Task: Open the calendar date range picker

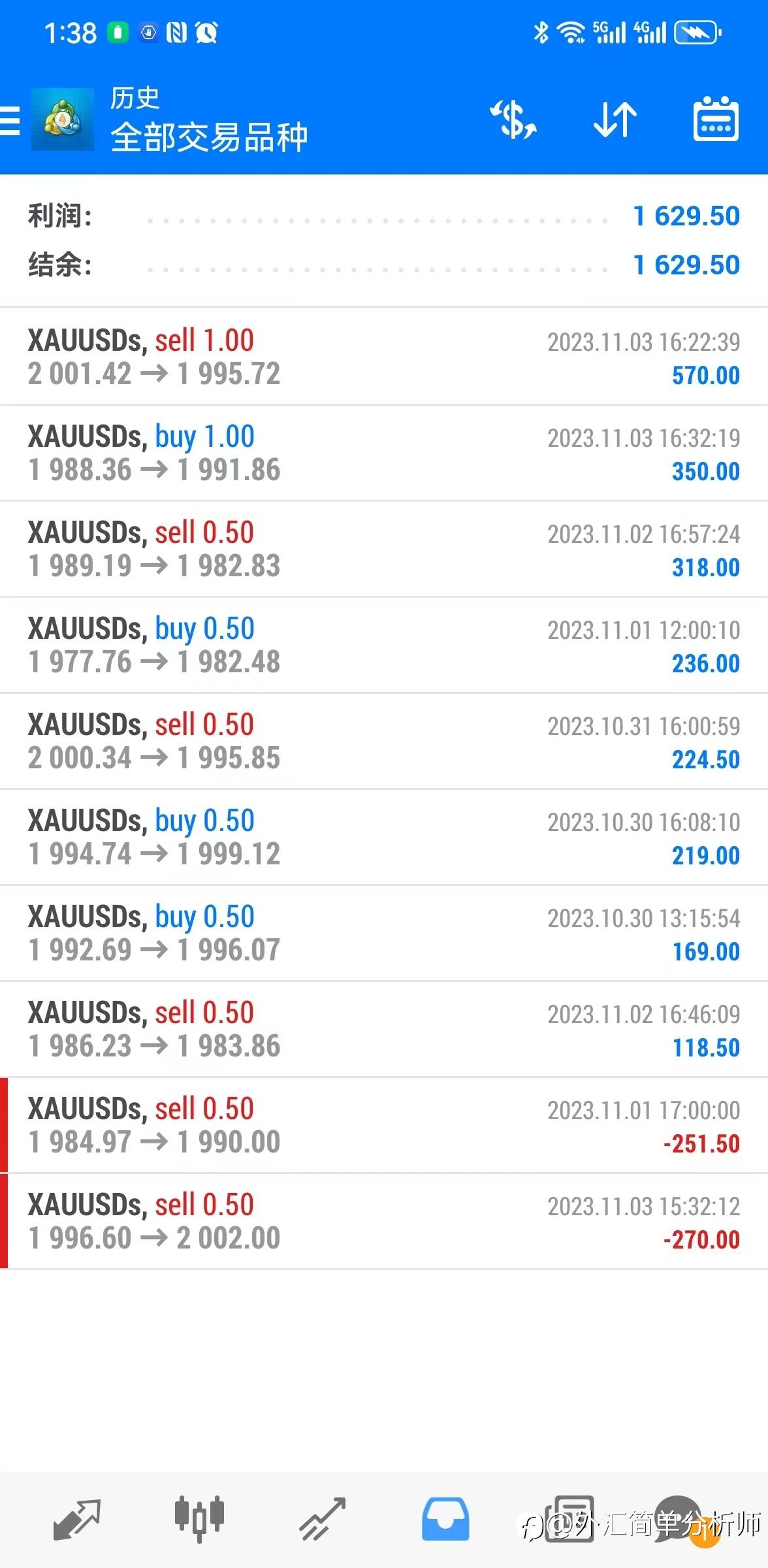Action: (716, 119)
